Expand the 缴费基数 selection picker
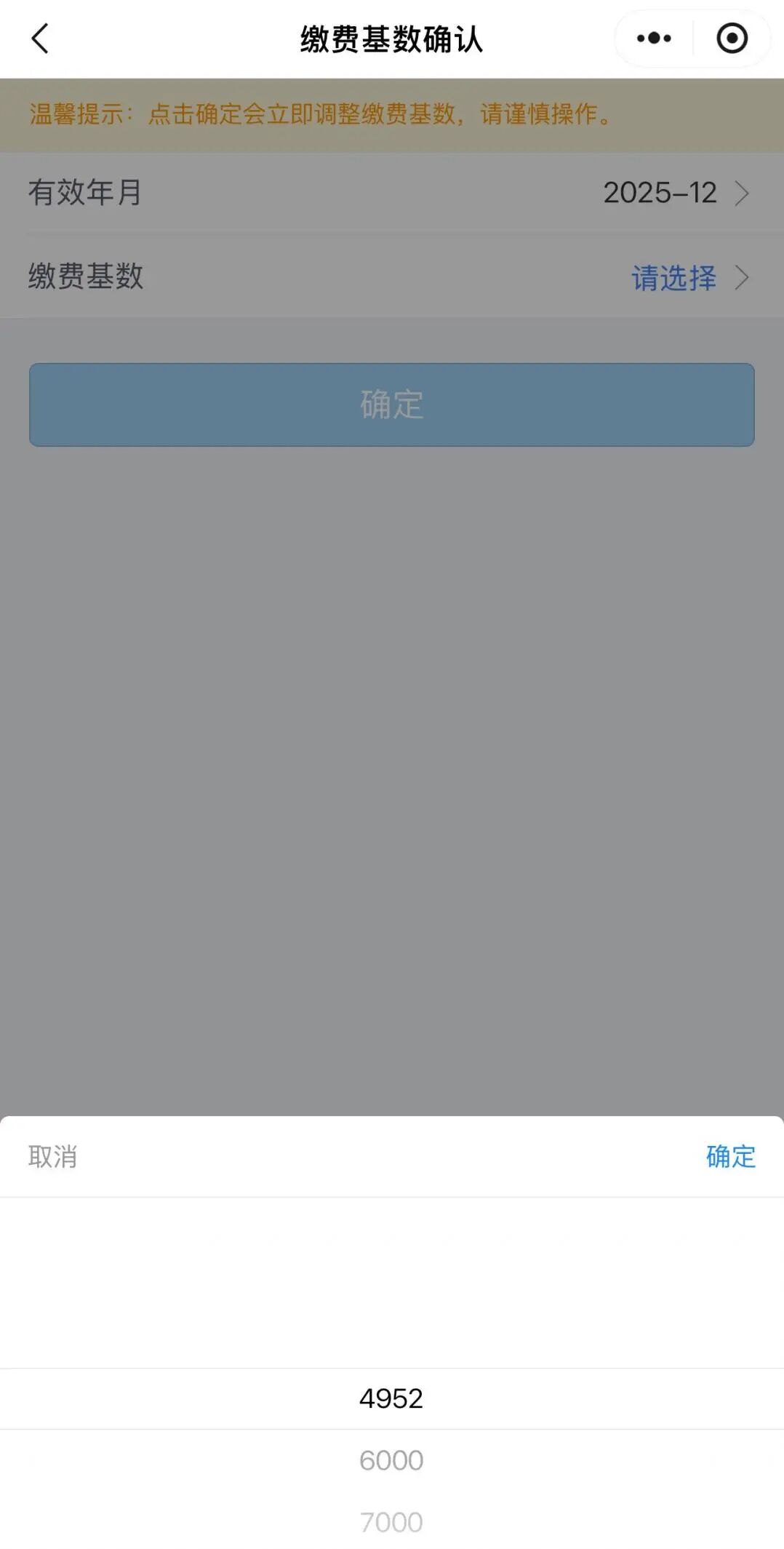The width and height of the screenshot is (784, 1549). [392, 277]
